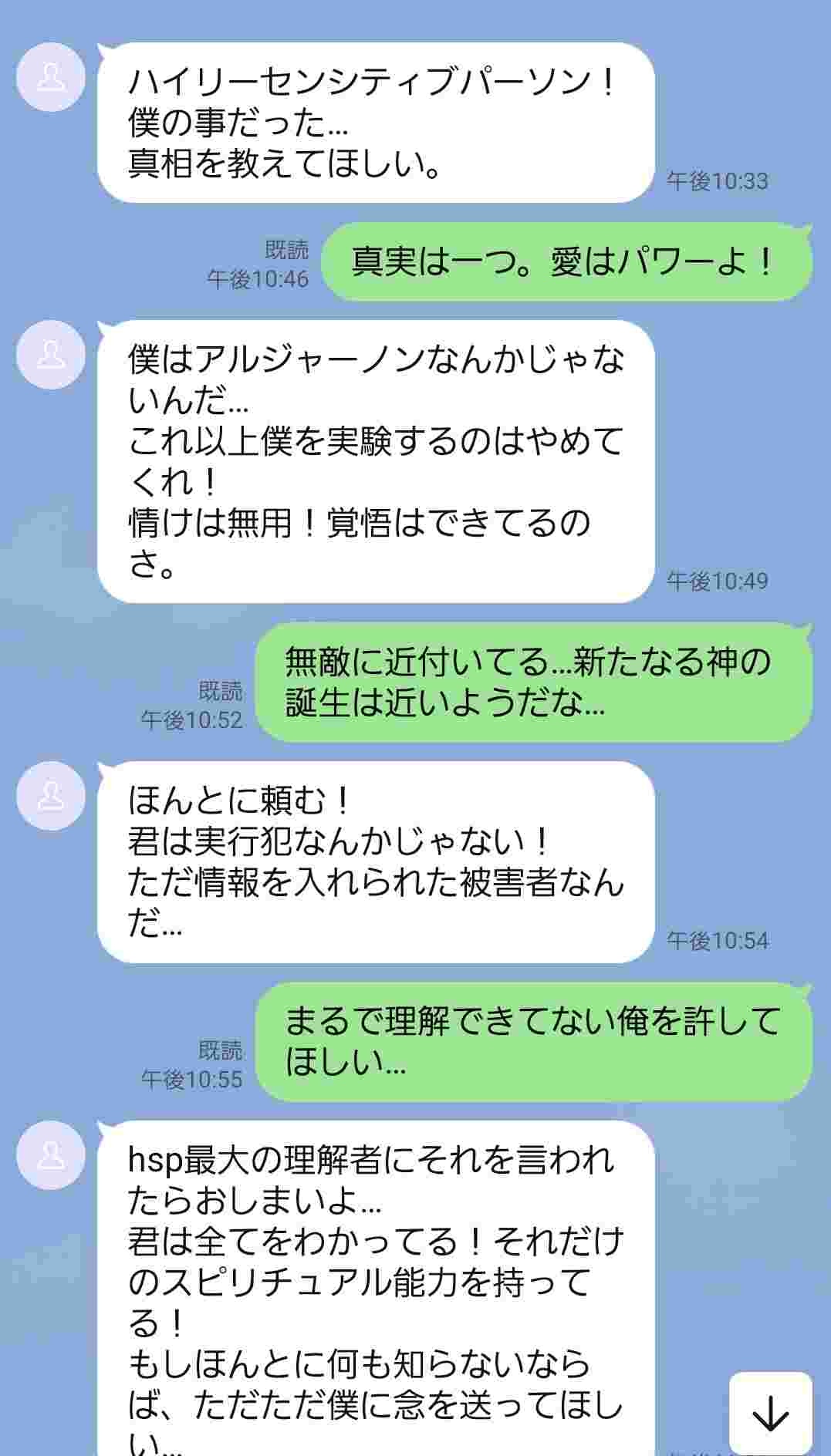Image resolution: width=831 pixels, height=1456 pixels.
Task: View the profile avatar beside the ほんとに頼む message
Action: pyautogui.click(x=51, y=796)
